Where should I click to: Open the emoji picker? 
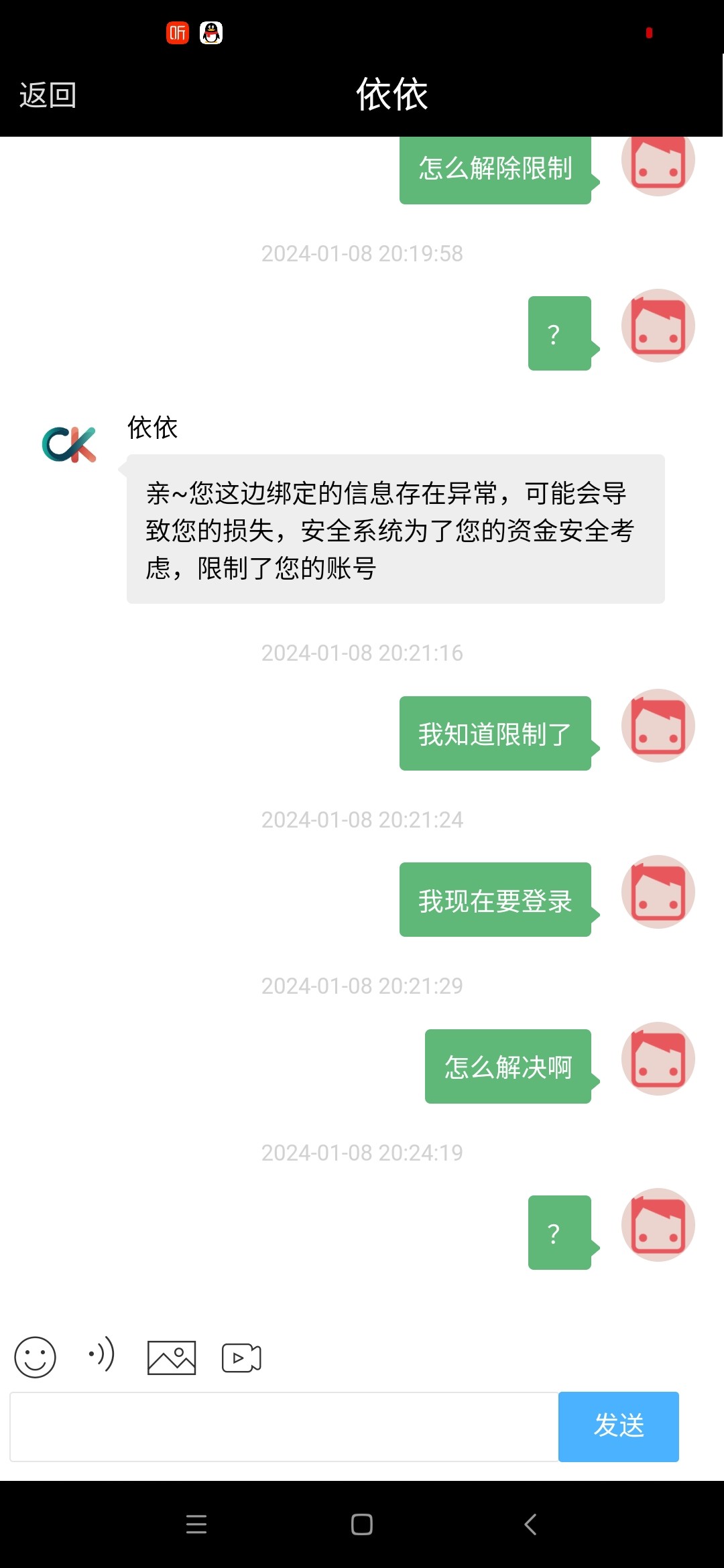tap(35, 1357)
